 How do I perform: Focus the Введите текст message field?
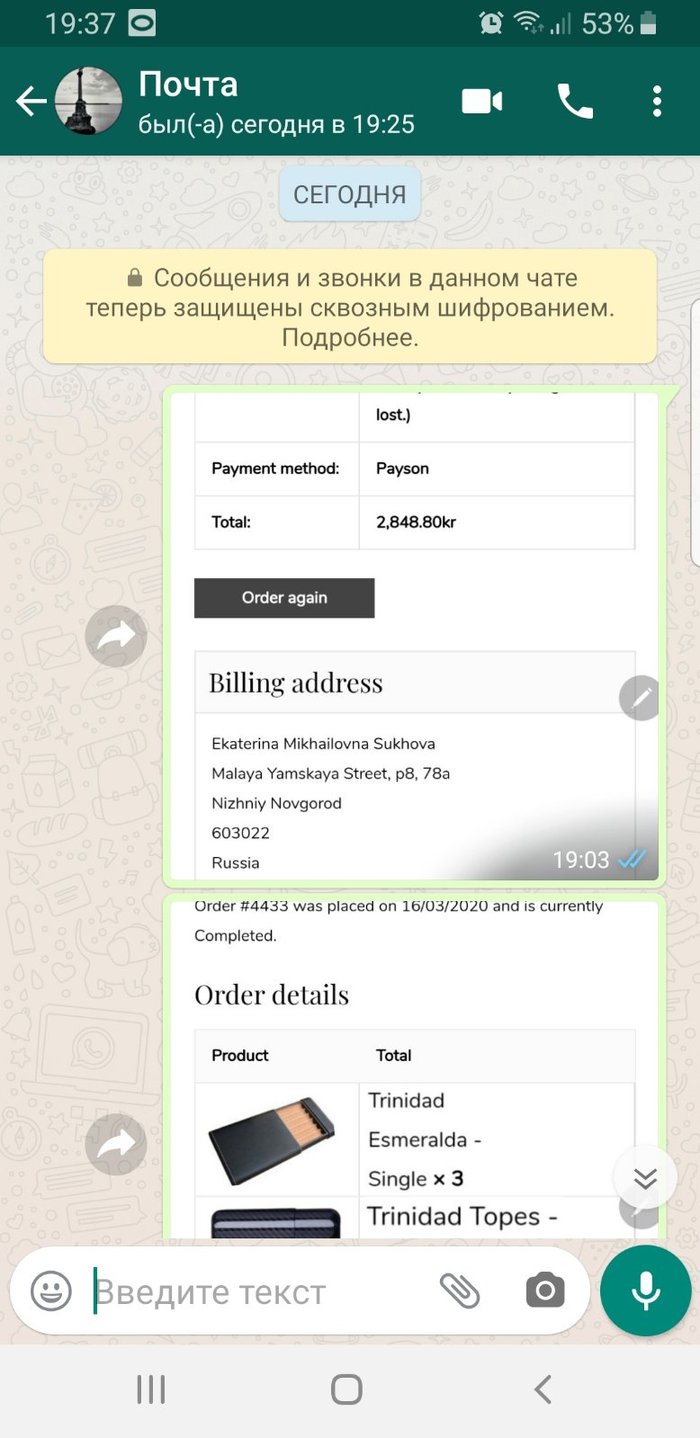coord(260,1291)
